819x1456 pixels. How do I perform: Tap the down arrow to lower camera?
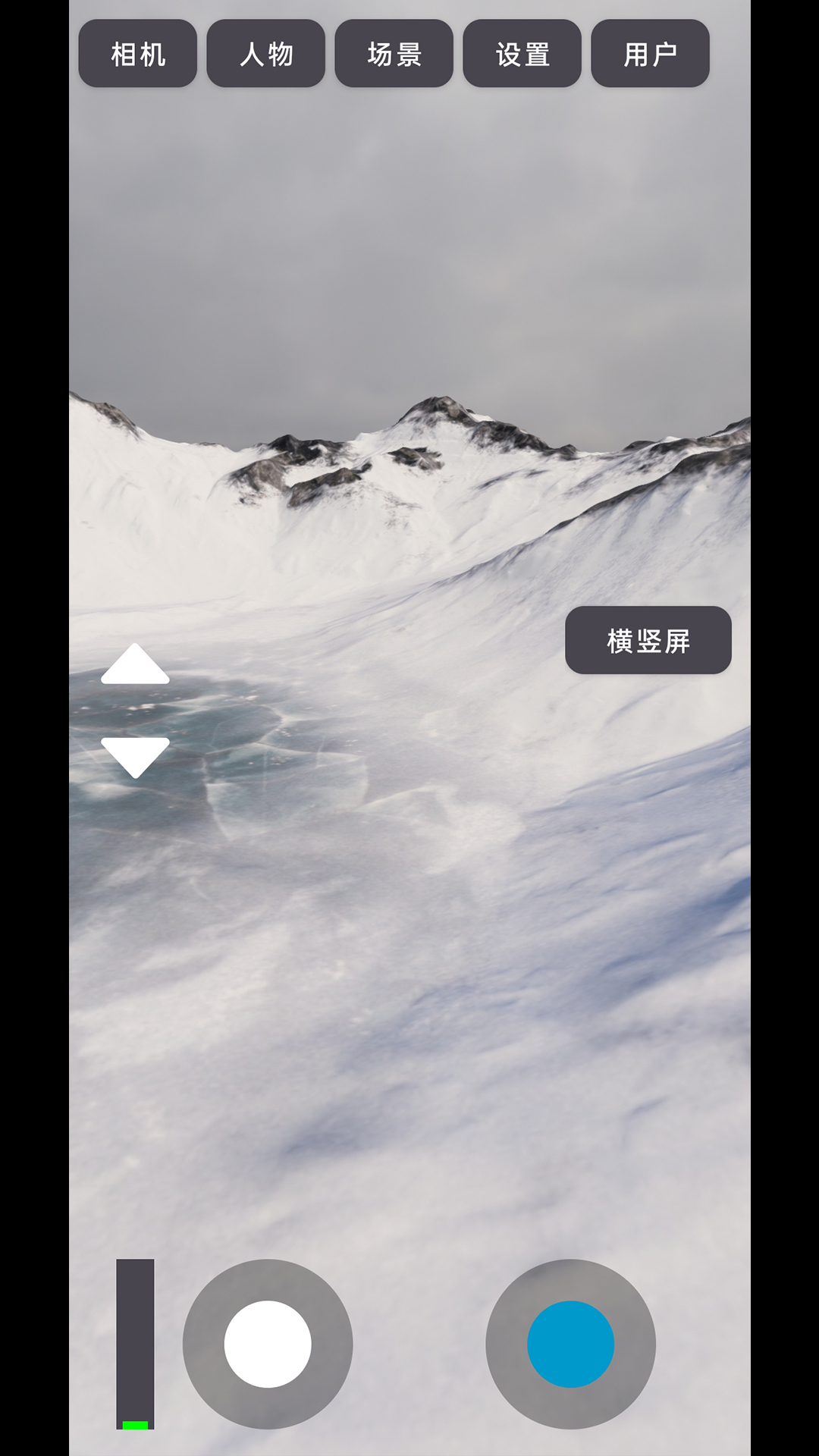point(135,755)
